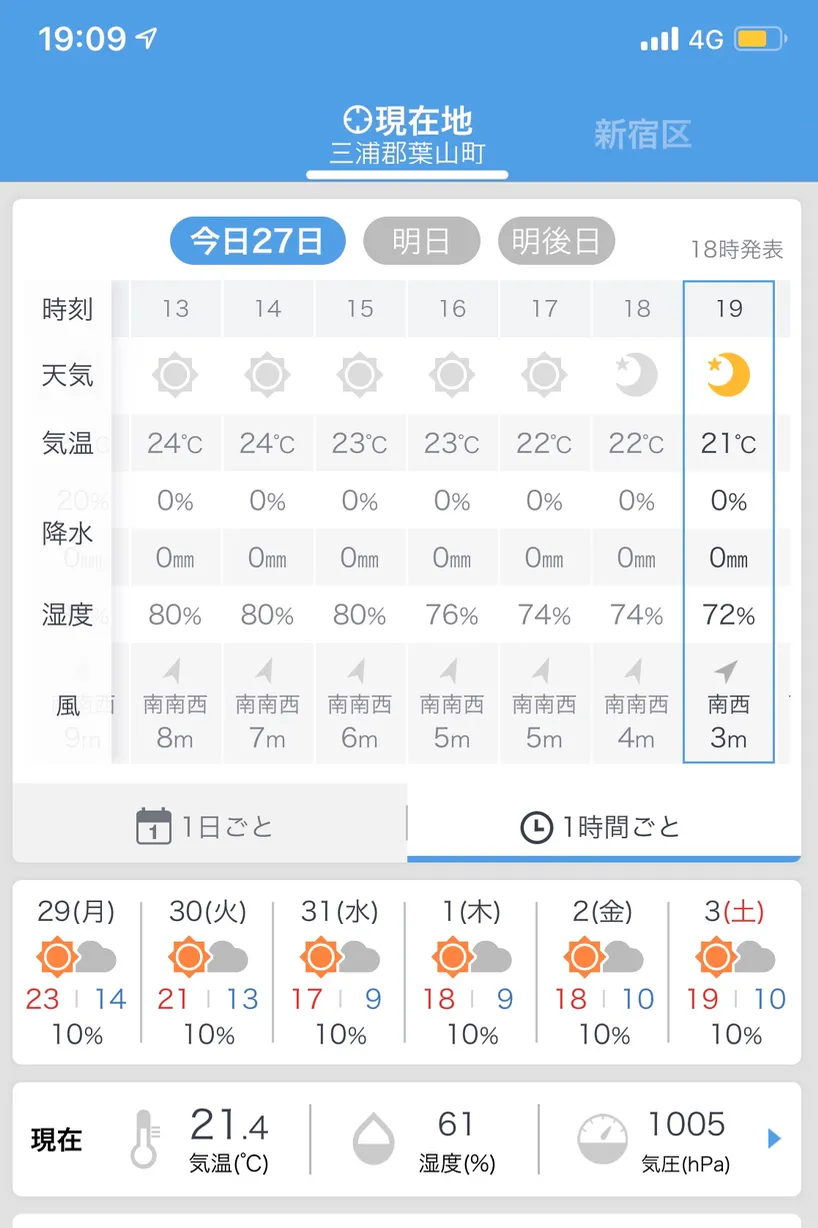The width and height of the screenshot is (818, 1228).
Task: Open the 新宿区 location view
Action: (641, 135)
